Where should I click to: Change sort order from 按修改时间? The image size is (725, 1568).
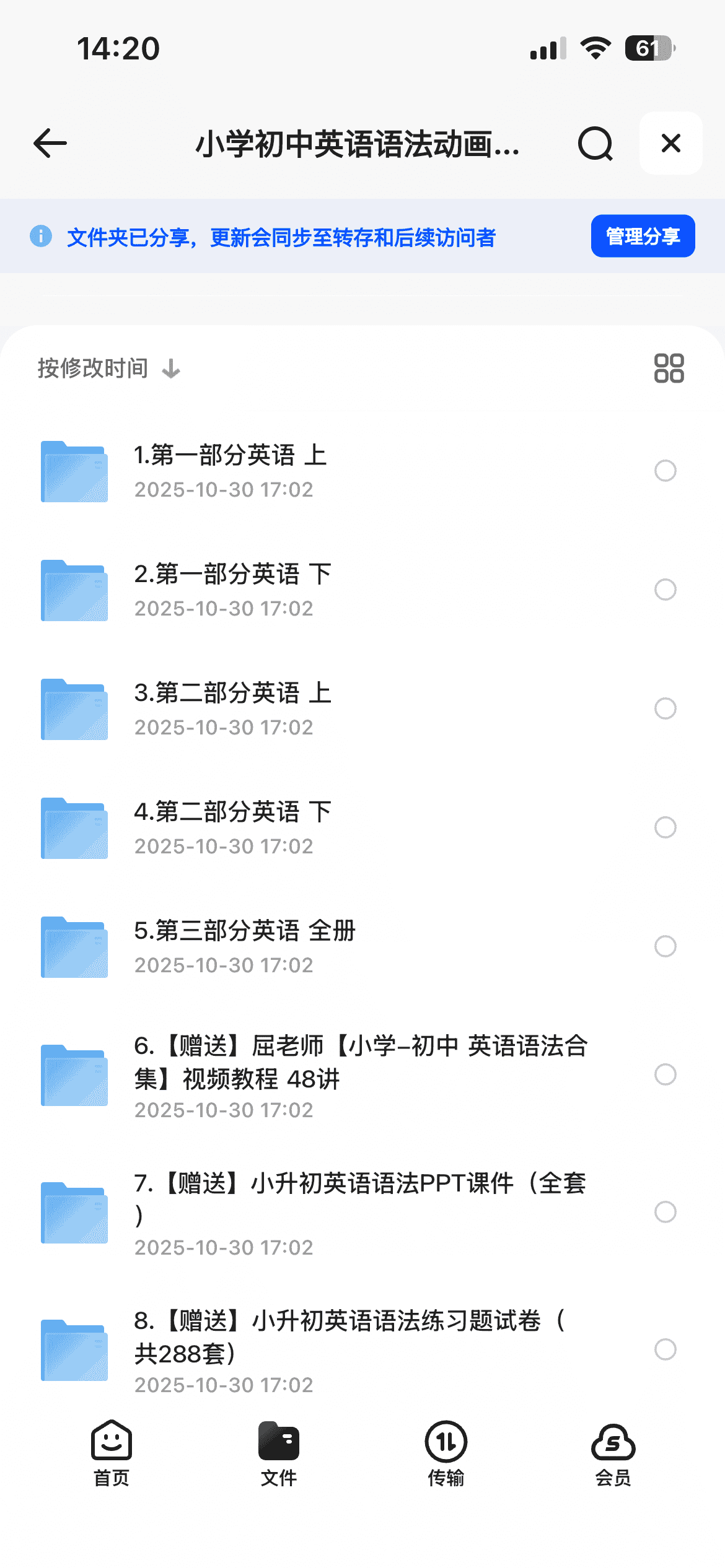(108, 368)
